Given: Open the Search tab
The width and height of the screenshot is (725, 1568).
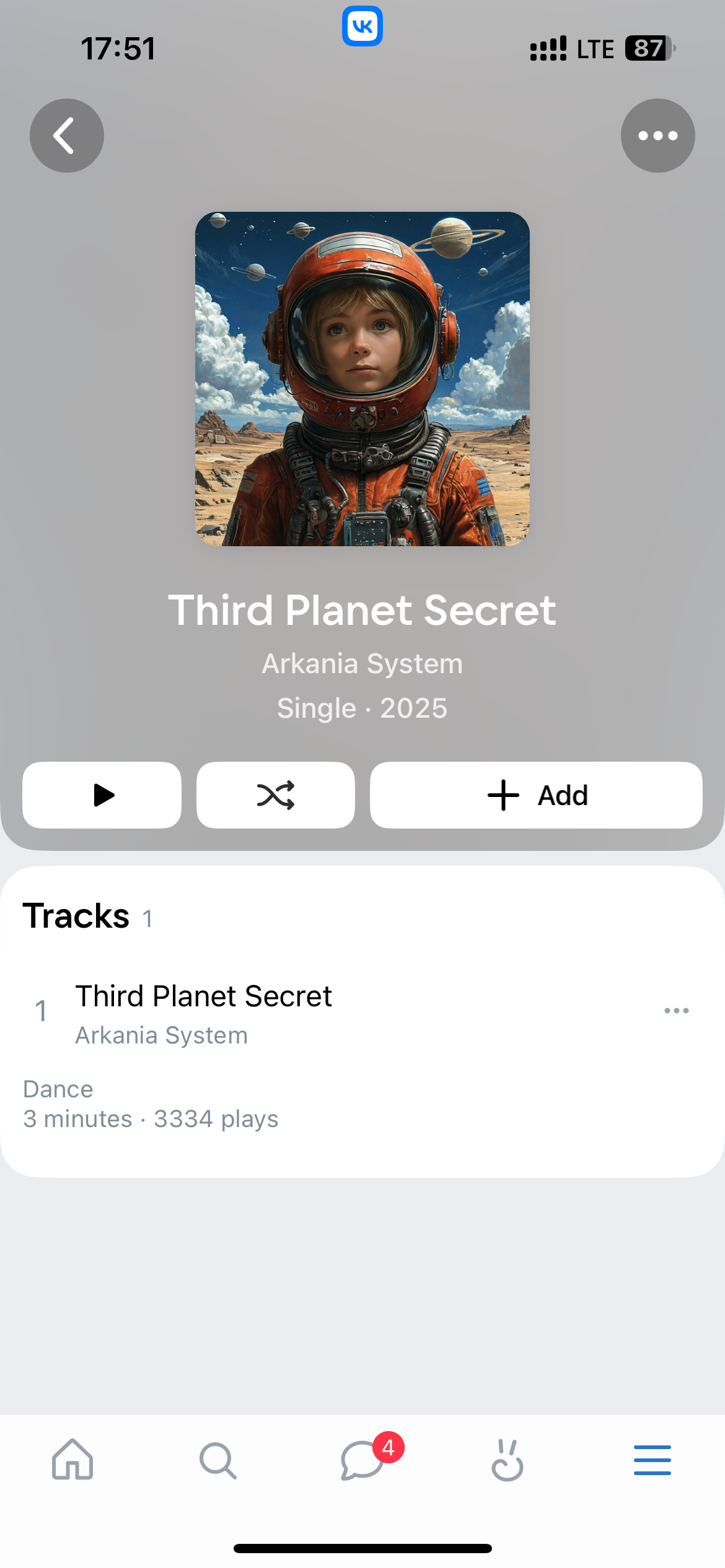Looking at the screenshot, I should pyautogui.click(x=217, y=1460).
